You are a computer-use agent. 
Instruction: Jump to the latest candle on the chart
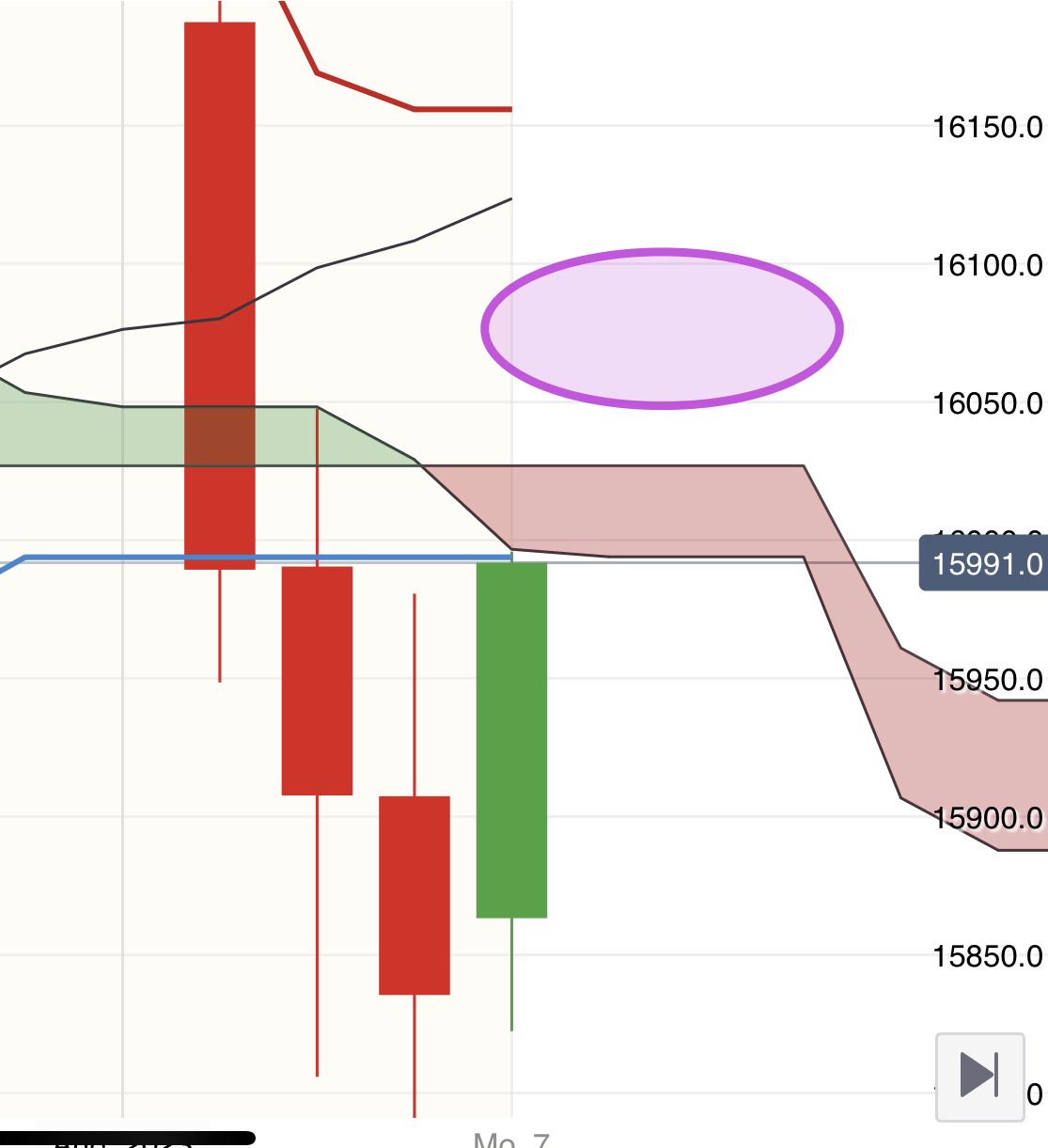coord(979,1076)
